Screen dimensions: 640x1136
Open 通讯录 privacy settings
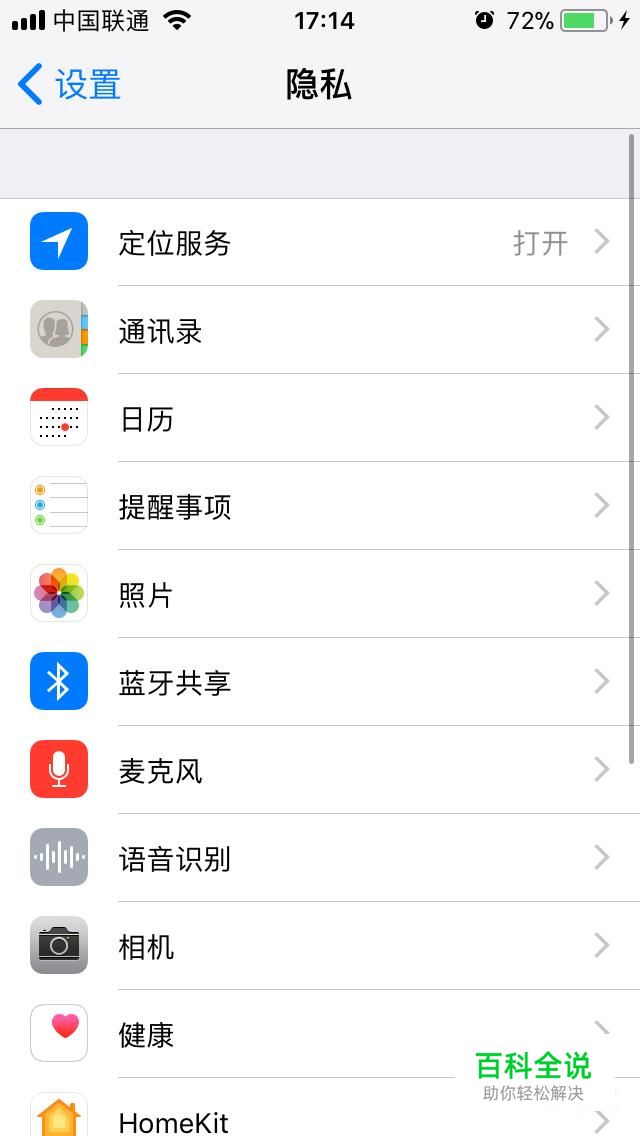pos(320,330)
